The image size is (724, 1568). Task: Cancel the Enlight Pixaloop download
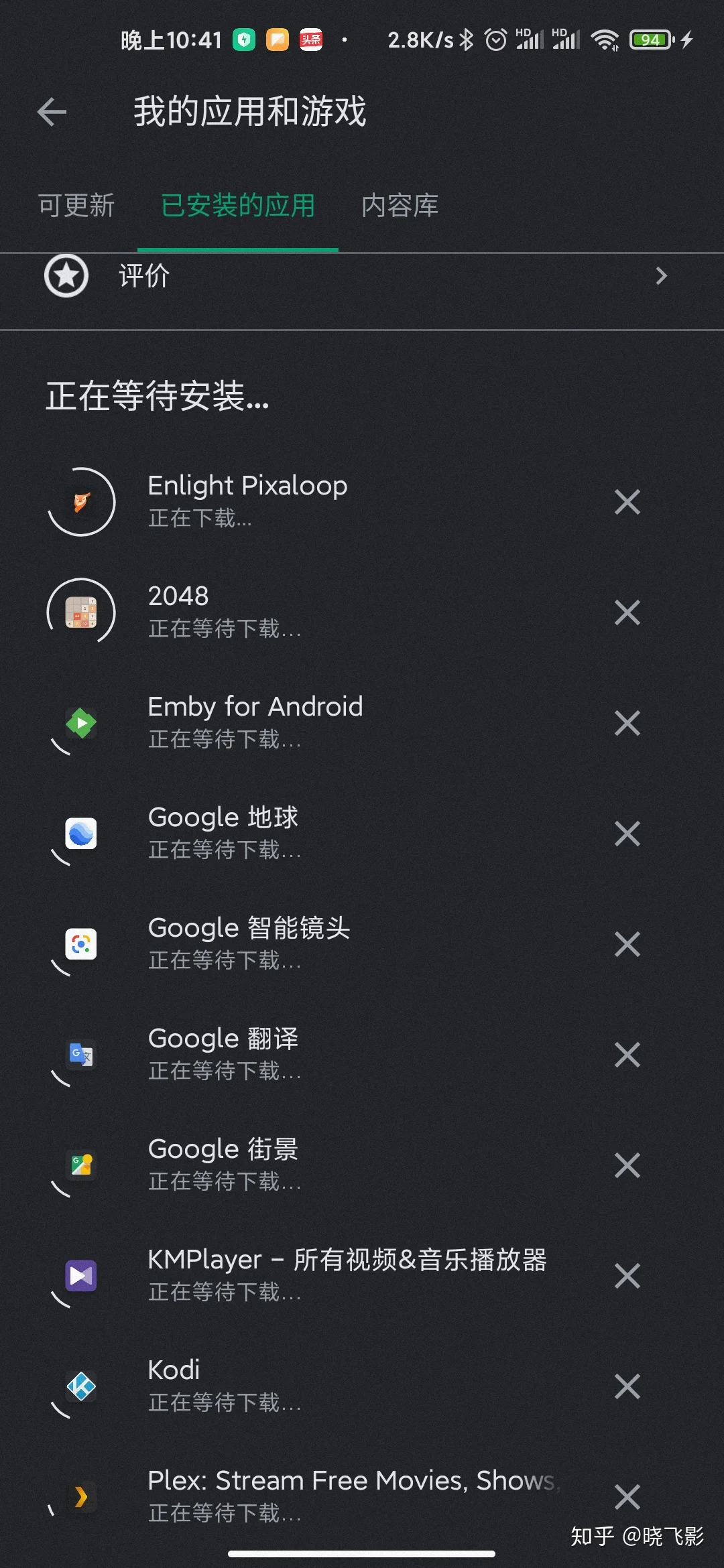[627, 502]
